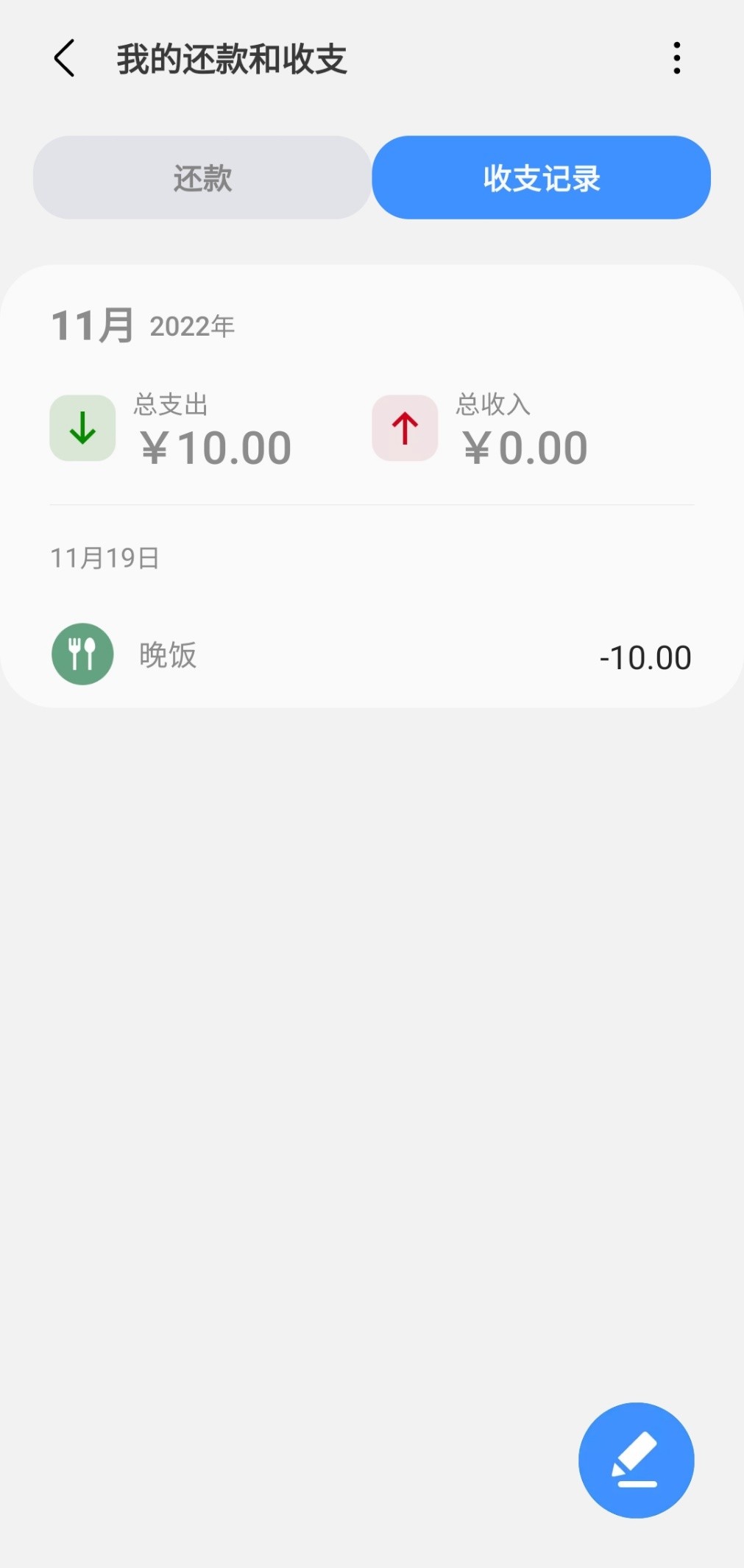
Task: Tap the back arrow to return
Action: (x=65, y=59)
